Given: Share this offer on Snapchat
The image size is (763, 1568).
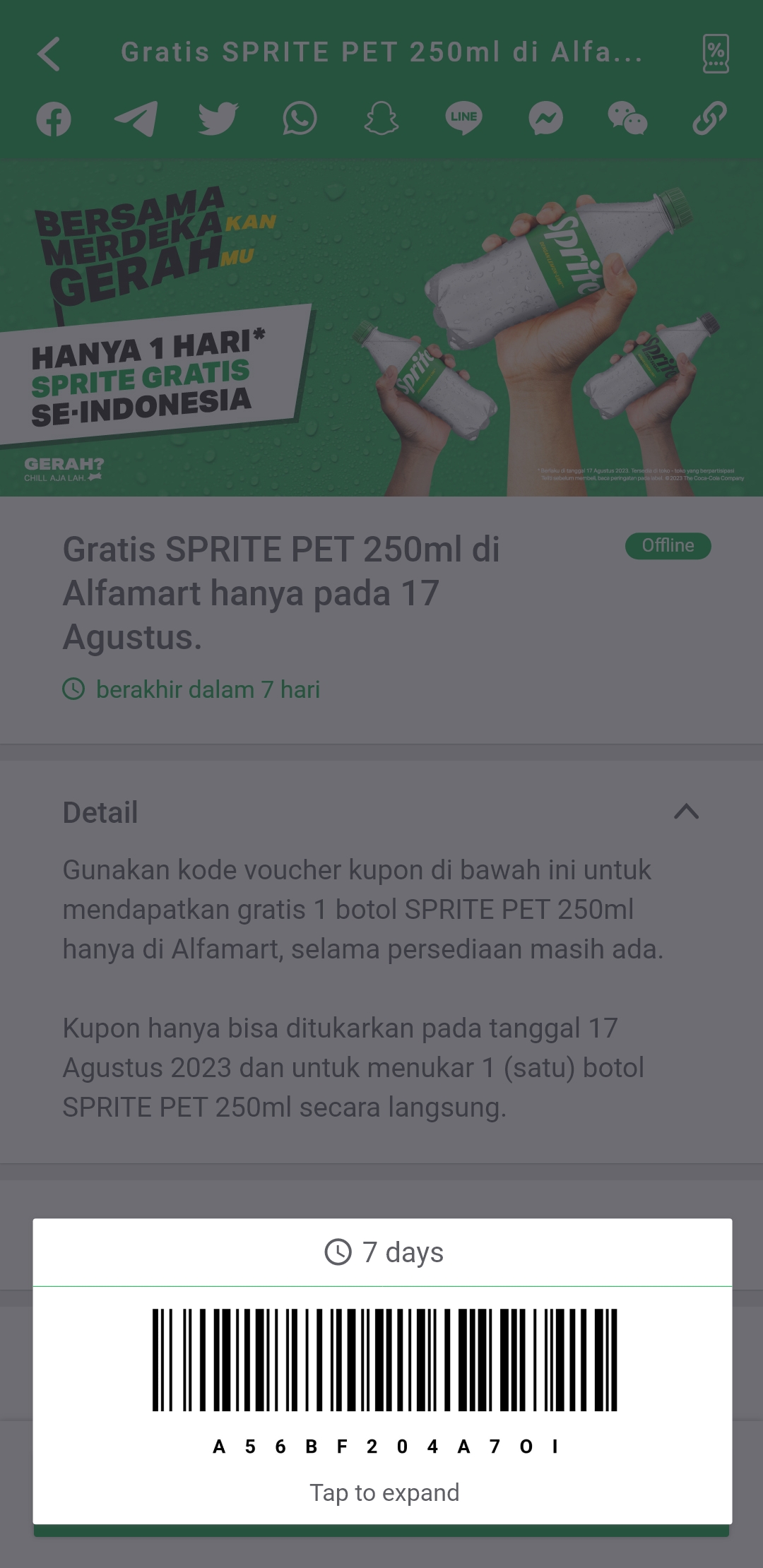Looking at the screenshot, I should (x=381, y=119).
